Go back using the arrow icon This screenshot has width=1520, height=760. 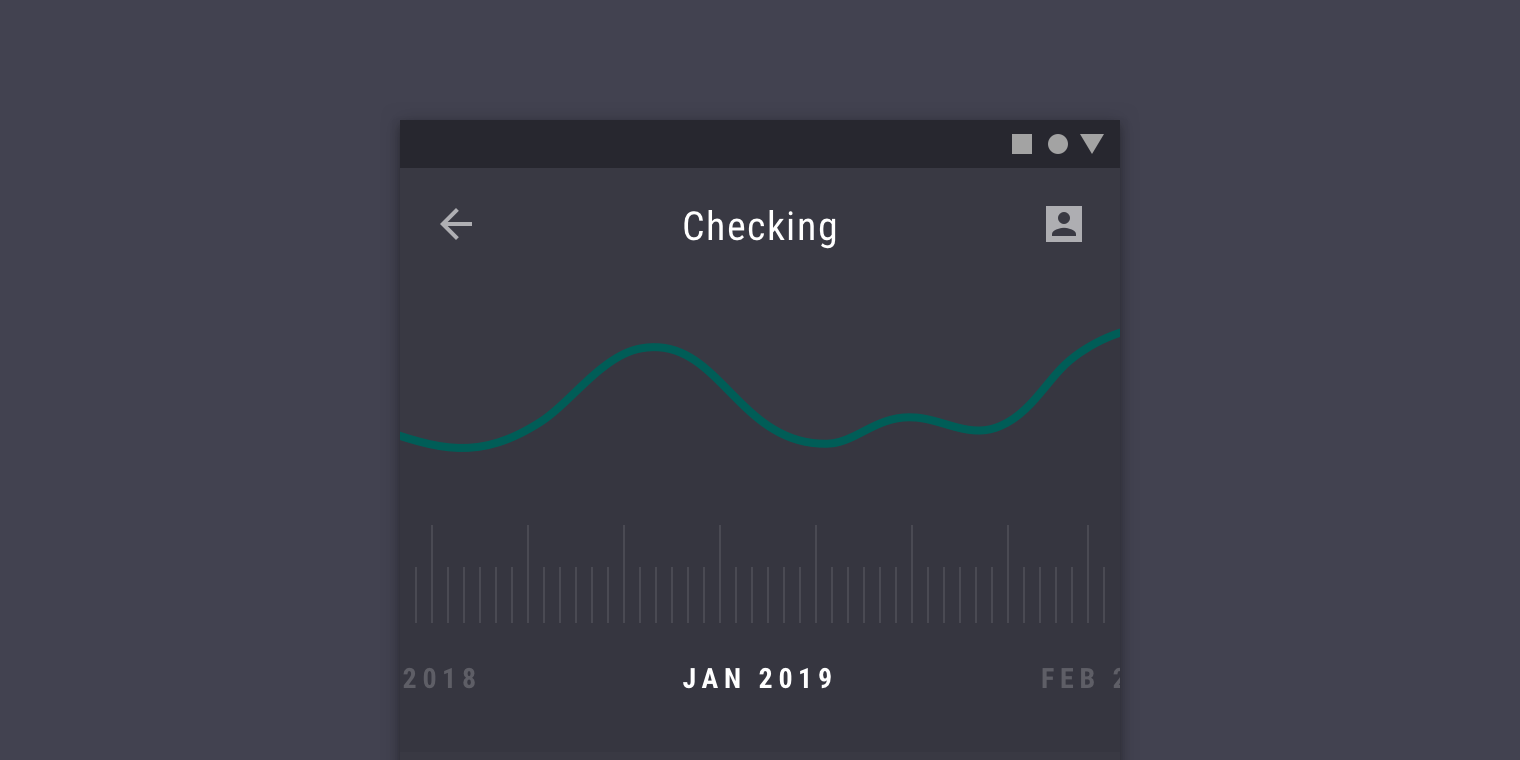click(x=456, y=224)
